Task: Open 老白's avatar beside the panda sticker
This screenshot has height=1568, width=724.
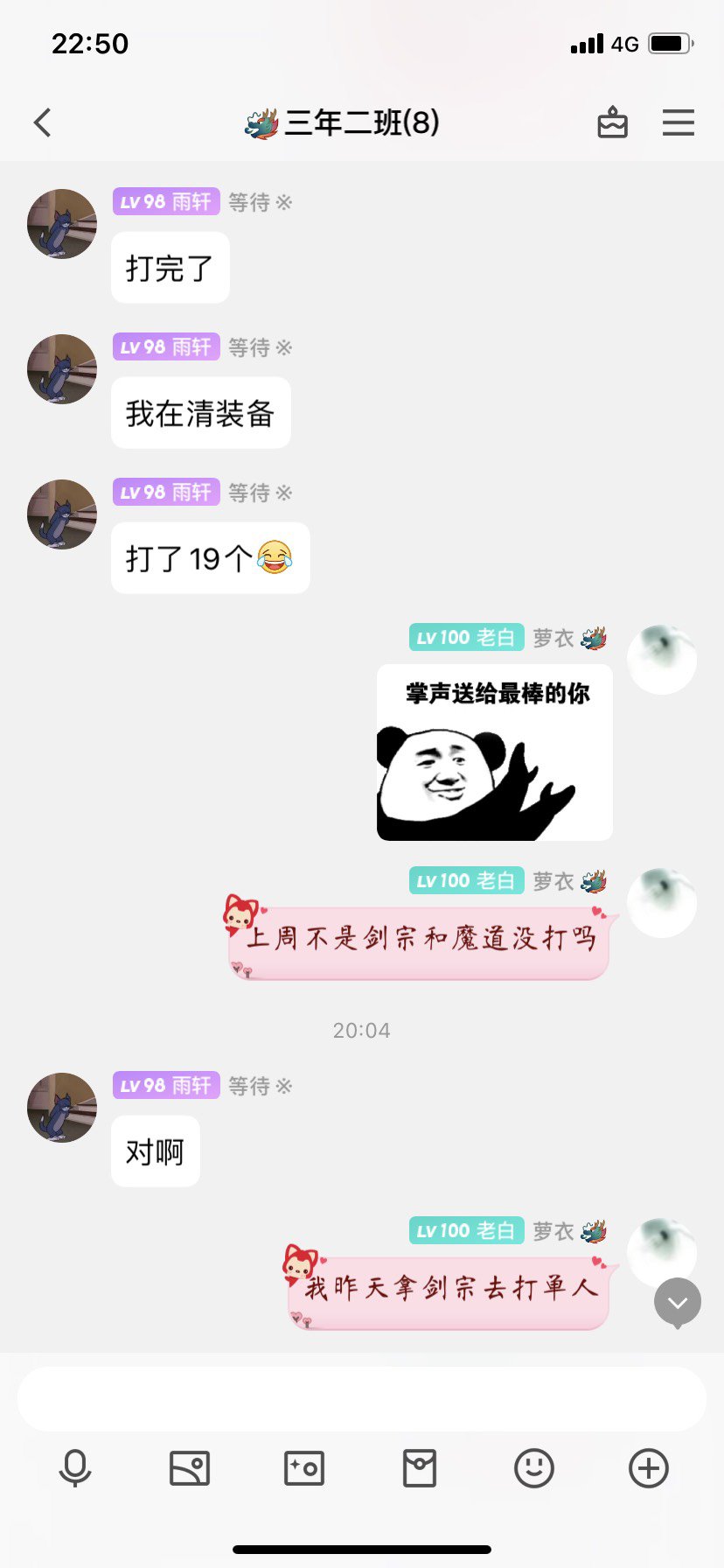Action: click(662, 660)
